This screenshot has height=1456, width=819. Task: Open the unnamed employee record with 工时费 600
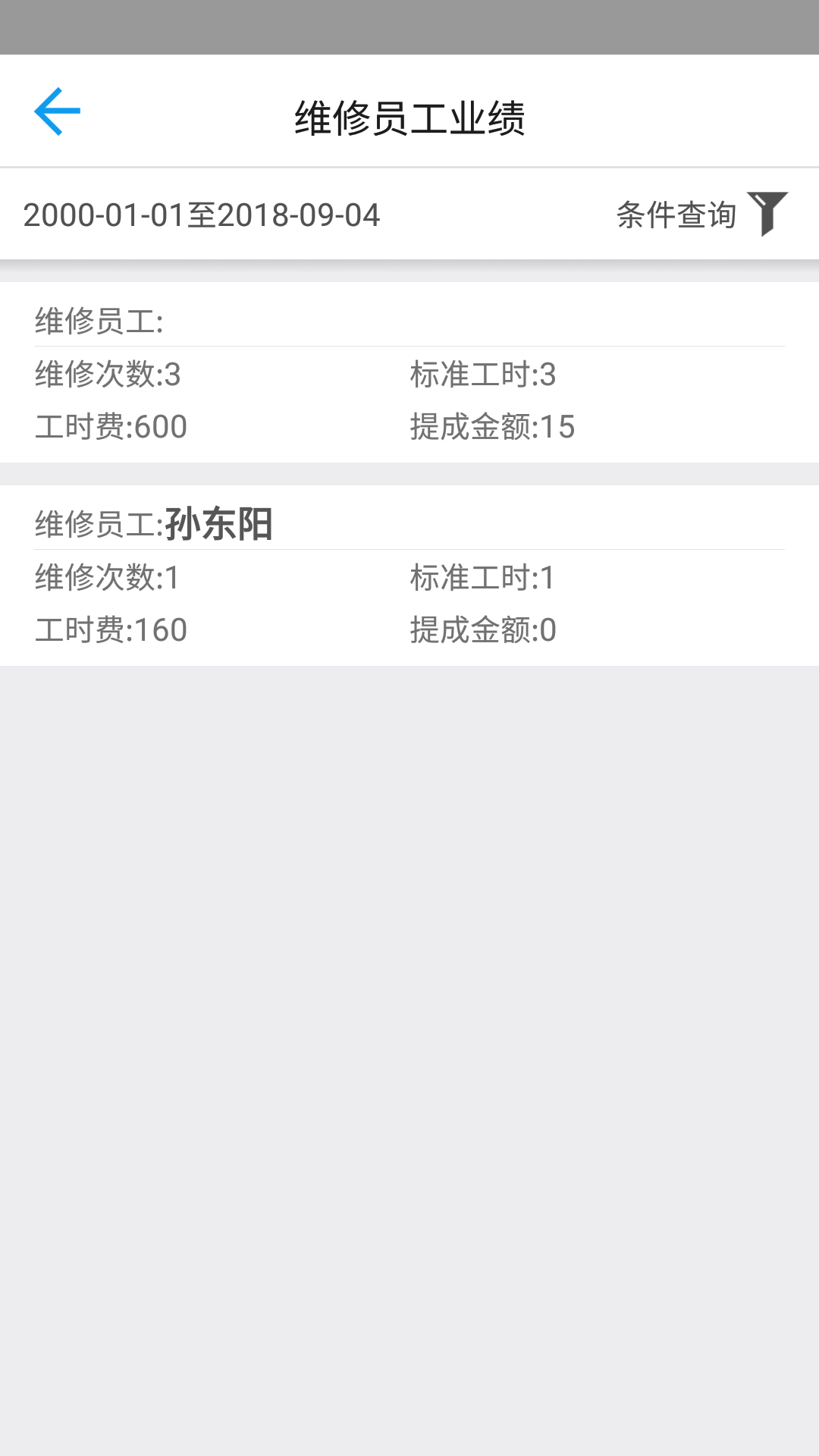409,372
